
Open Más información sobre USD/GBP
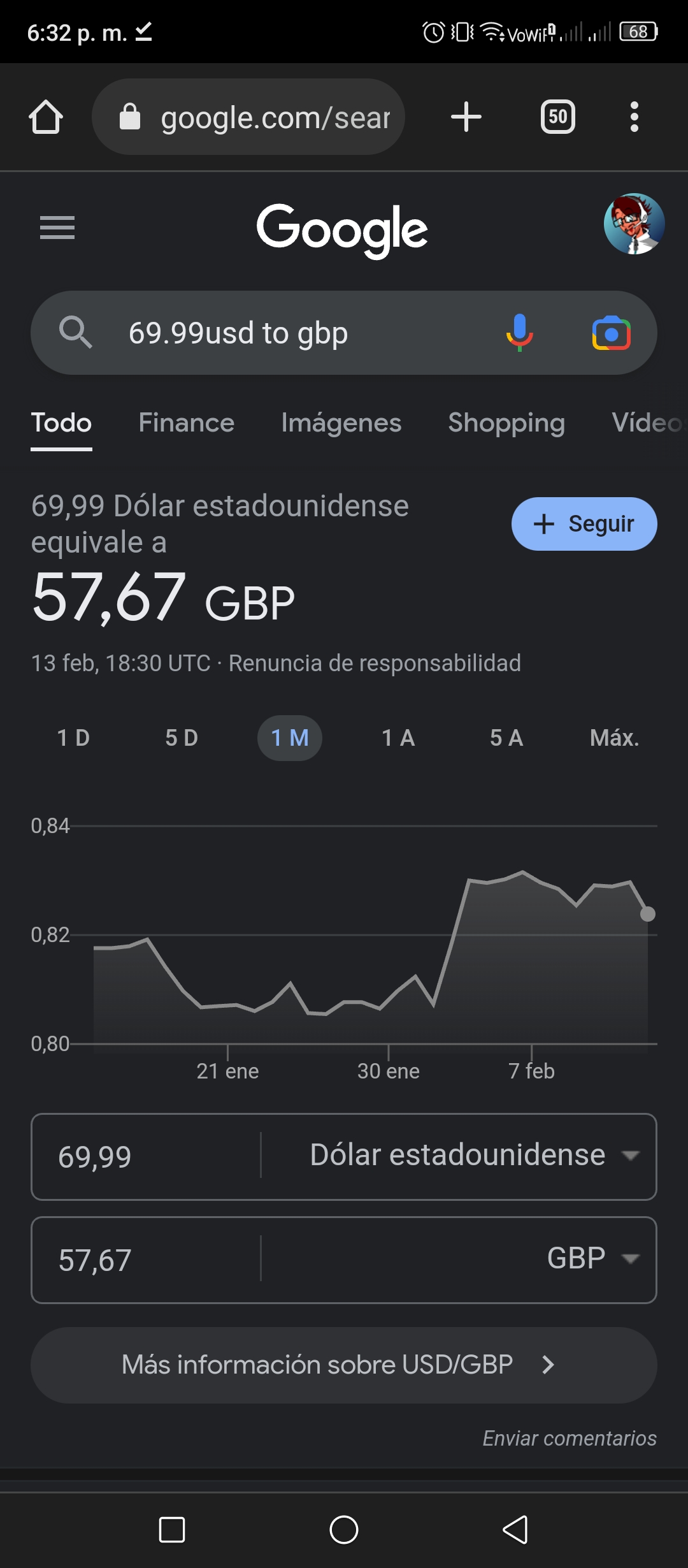click(x=344, y=1365)
